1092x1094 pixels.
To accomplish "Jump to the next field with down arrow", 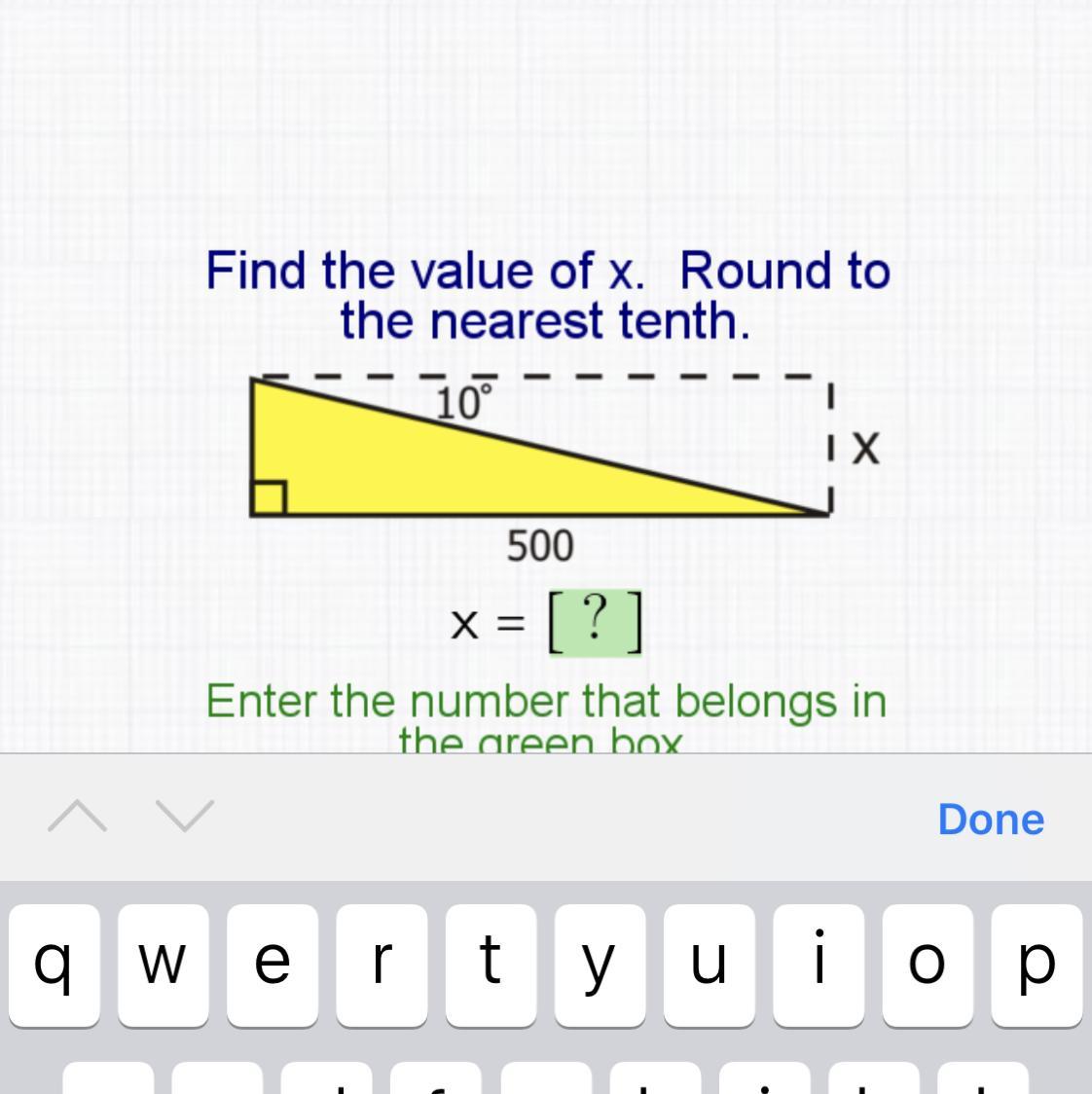I will (x=184, y=816).
